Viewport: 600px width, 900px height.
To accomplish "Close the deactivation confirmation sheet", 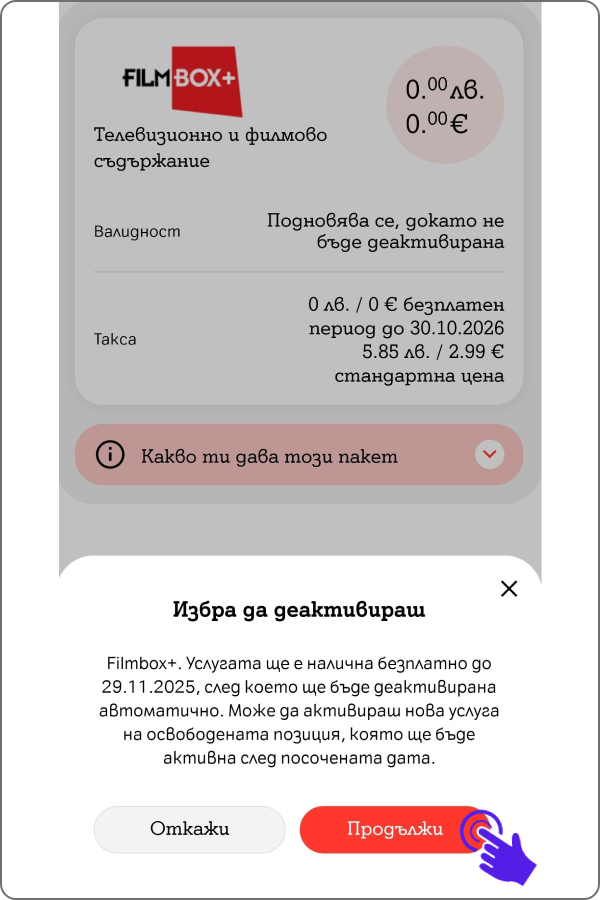I will pos(509,588).
